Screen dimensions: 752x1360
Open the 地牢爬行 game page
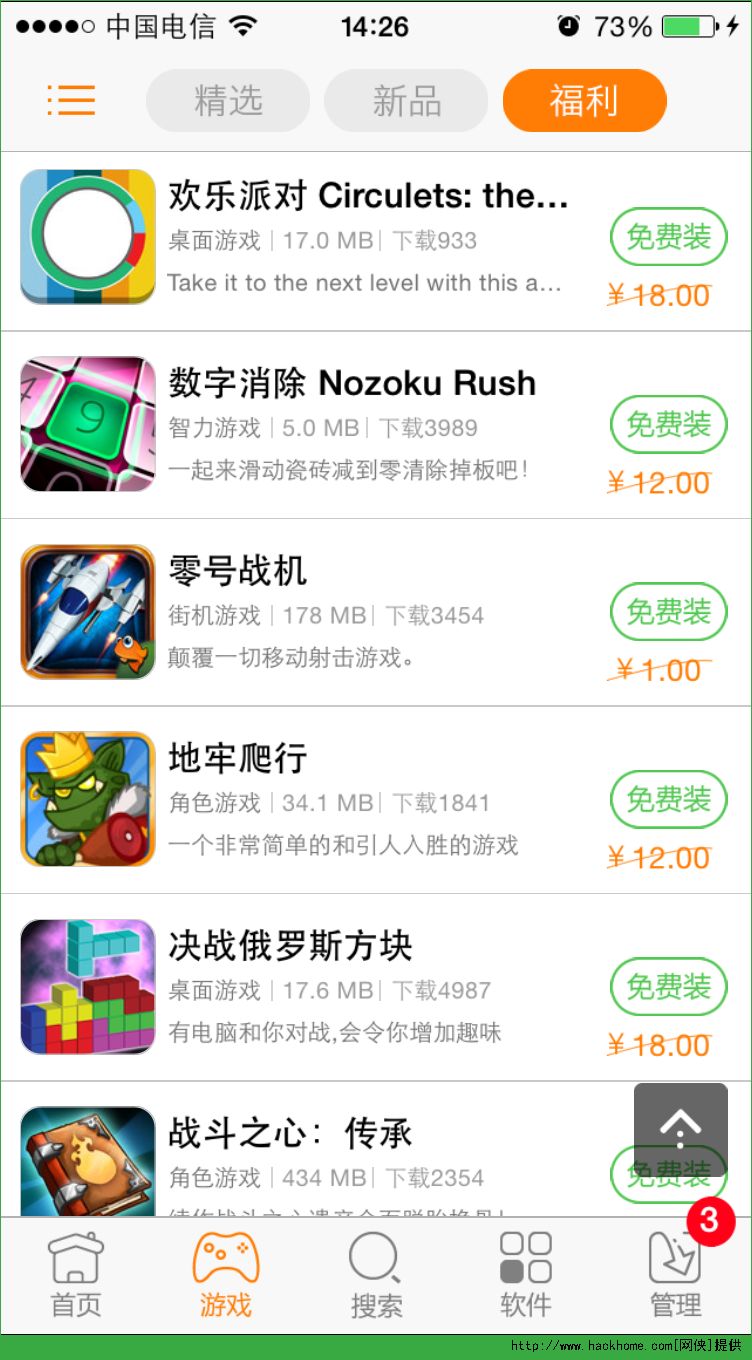click(238, 759)
